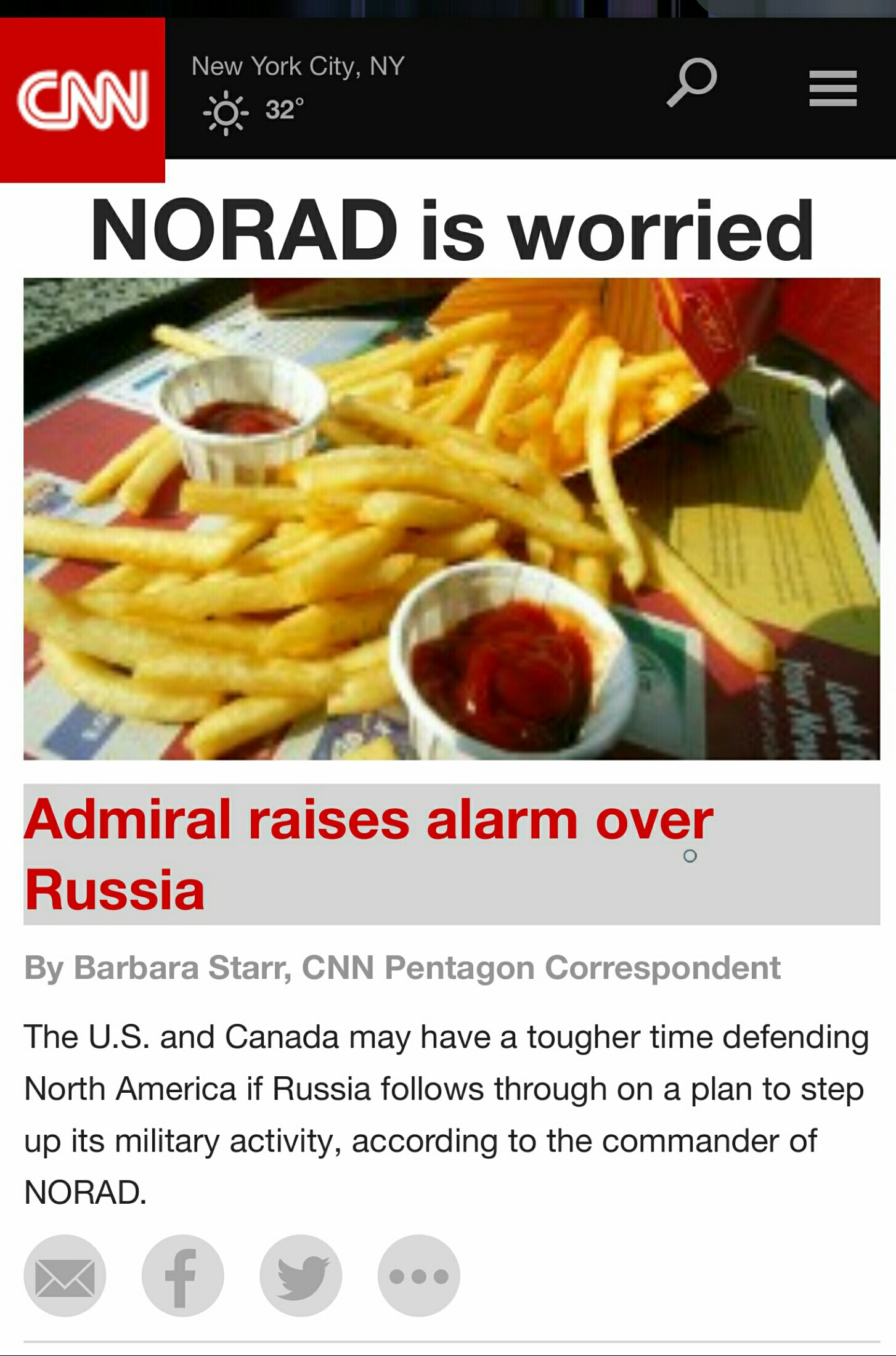Open the hamburger menu
896x1356 pixels.
pyautogui.click(x=833, y=88)
